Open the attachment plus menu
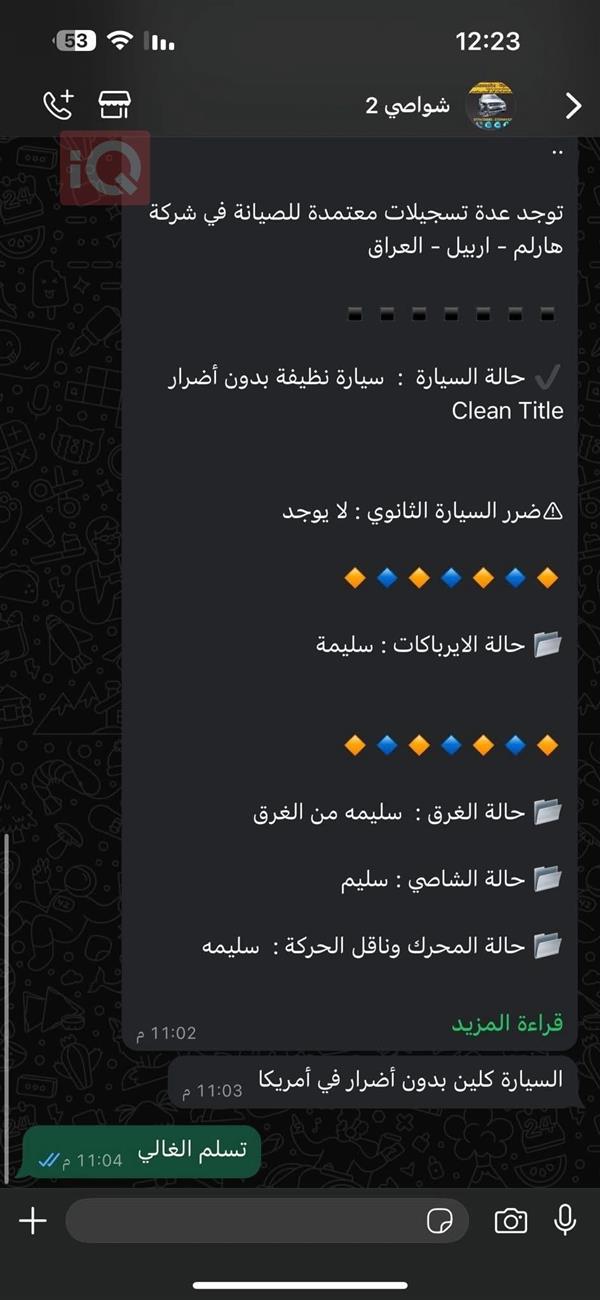 (33, 1220)
